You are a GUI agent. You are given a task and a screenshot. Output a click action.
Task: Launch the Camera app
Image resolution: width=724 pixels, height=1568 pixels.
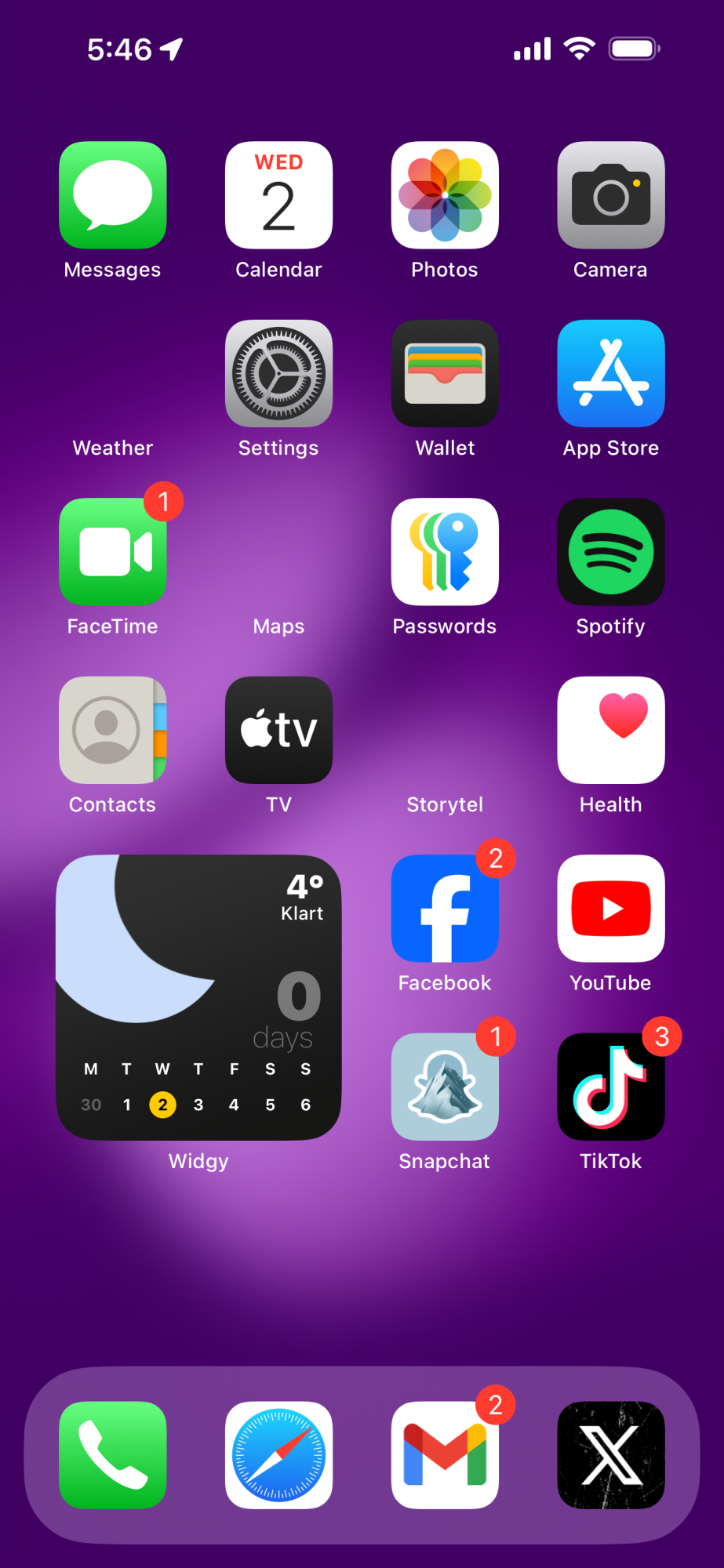(x=611, y=195)
